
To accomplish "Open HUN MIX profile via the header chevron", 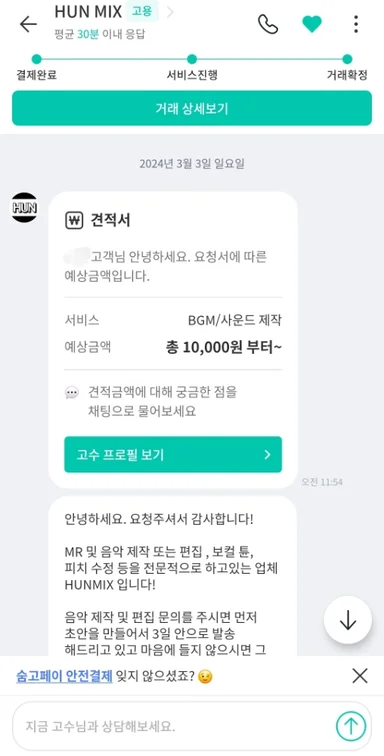I will coord(169,12).
